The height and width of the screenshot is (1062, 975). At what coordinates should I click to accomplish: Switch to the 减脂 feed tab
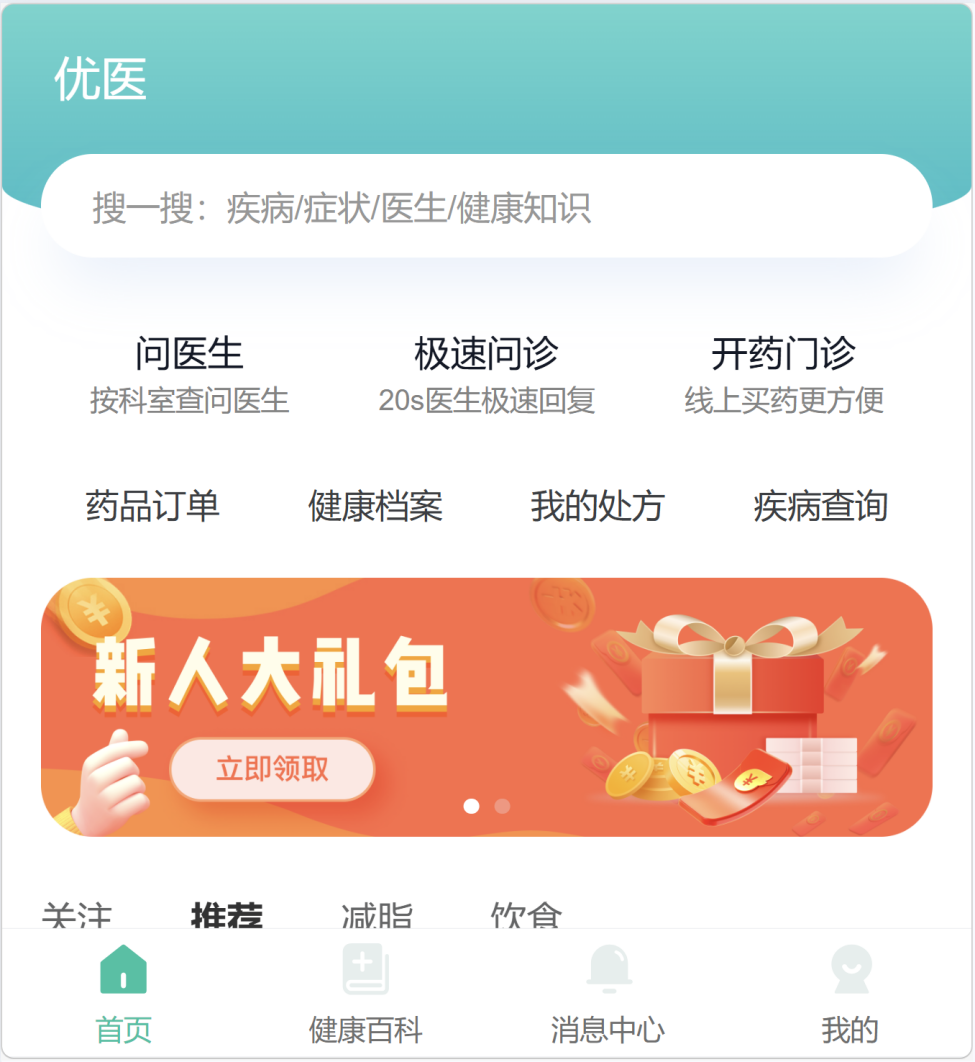tap(376, 915)
